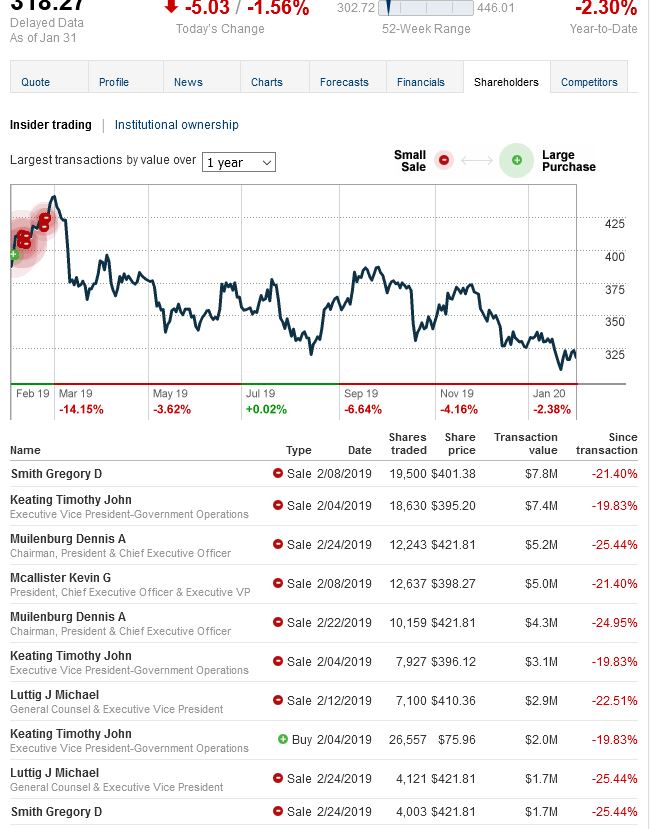
Task: Go to the News tab
Action: pos(188,82)
